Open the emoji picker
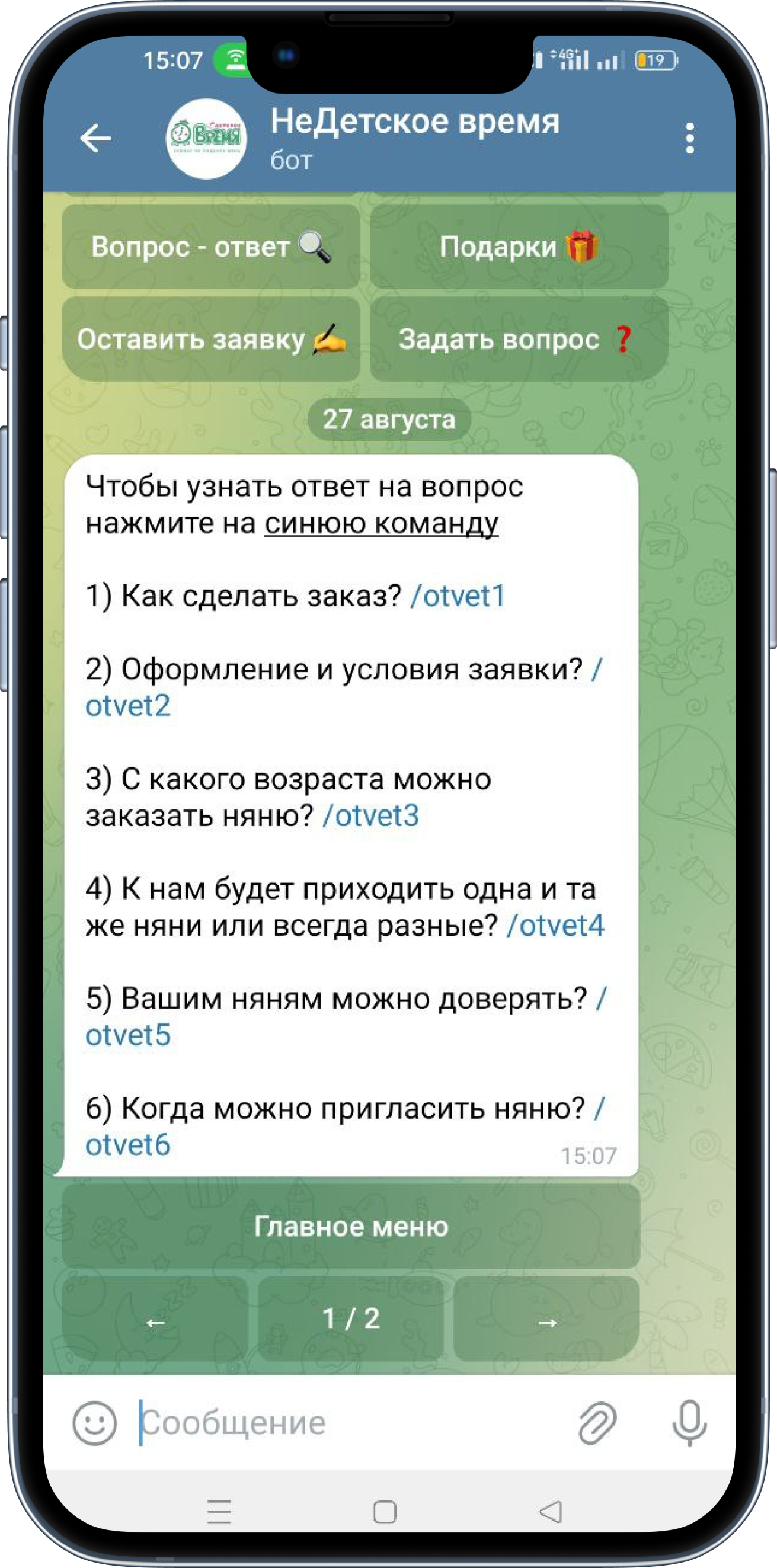 pyautogui.click(x=94, y=1423)
